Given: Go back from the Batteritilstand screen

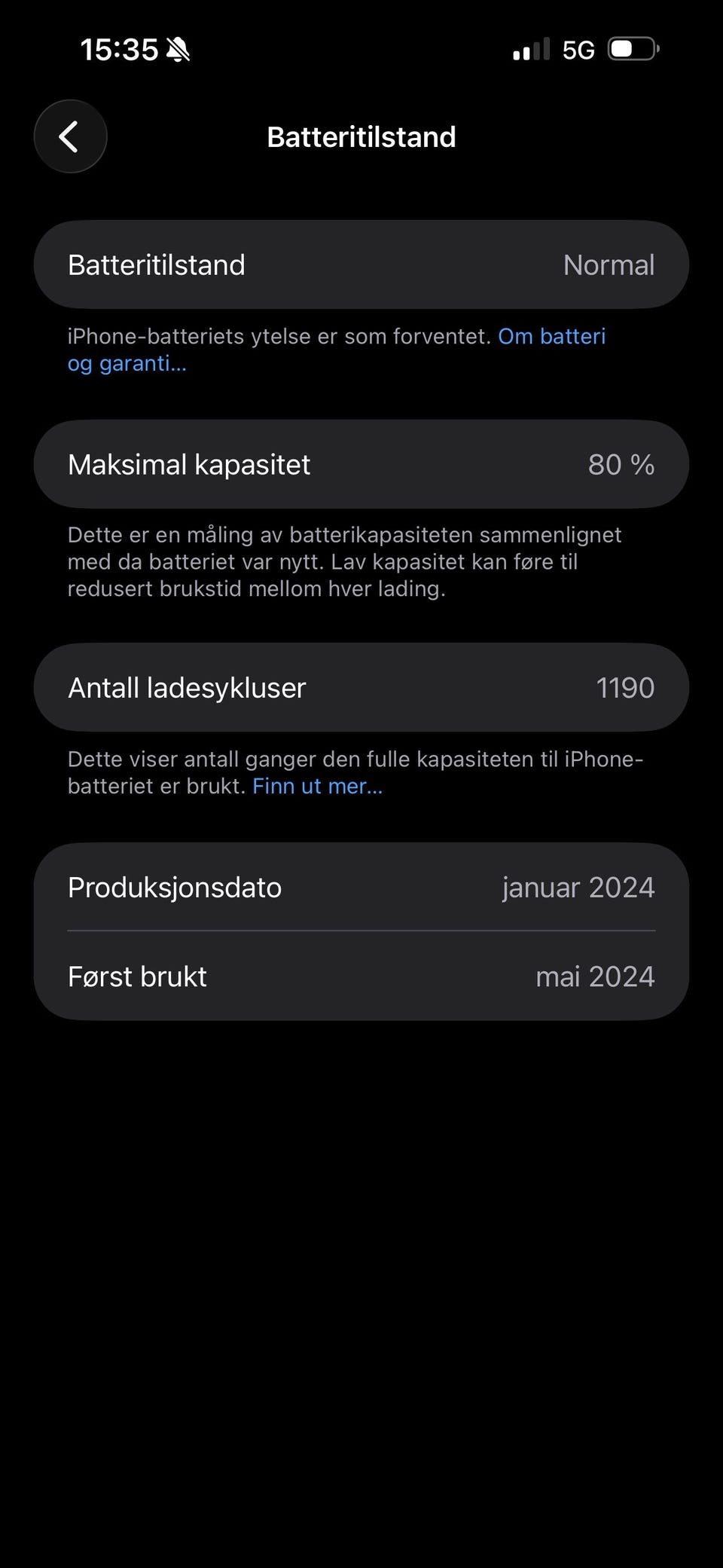Looking at the screenshot, I should [70, 136].
